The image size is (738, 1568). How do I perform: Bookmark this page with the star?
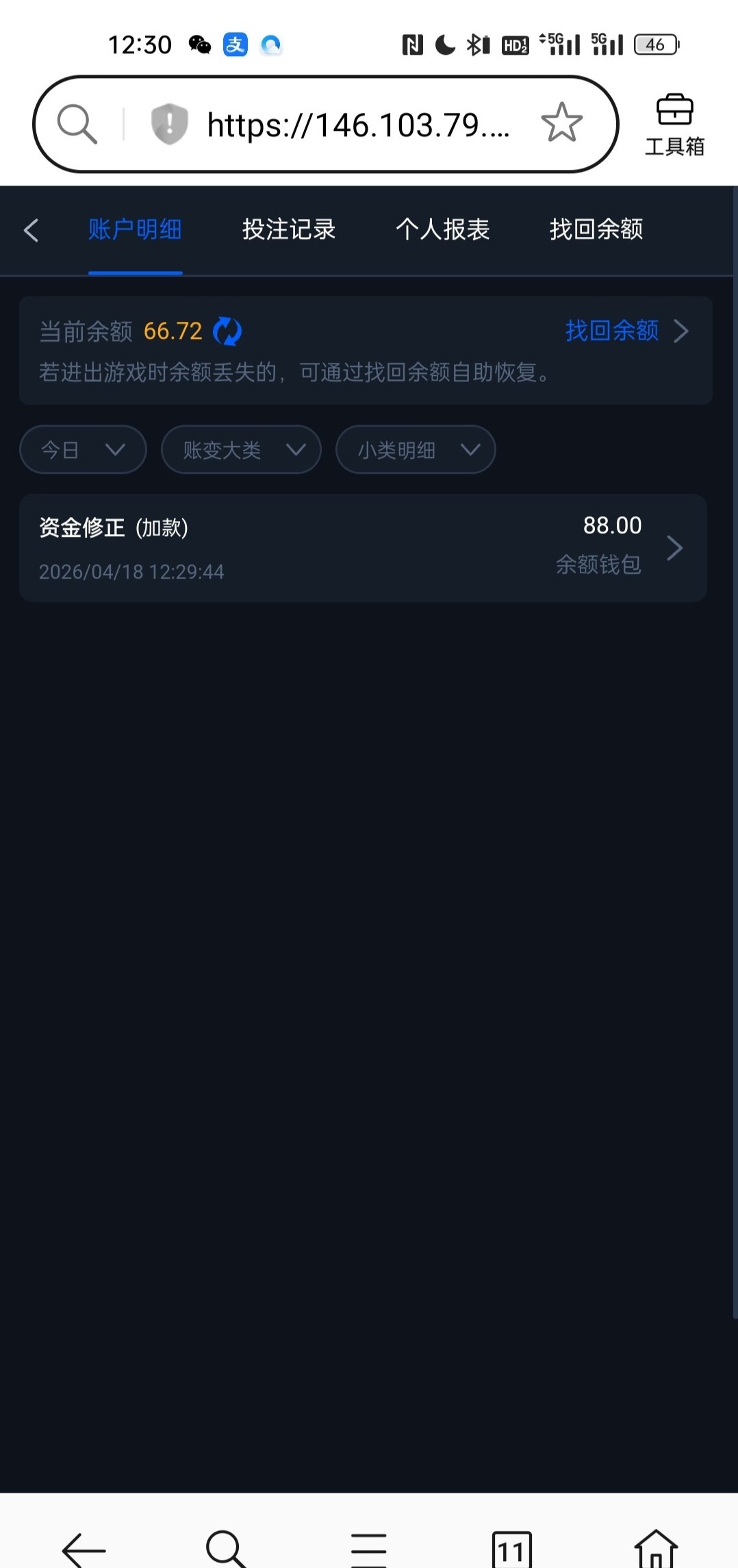[561, 123]
